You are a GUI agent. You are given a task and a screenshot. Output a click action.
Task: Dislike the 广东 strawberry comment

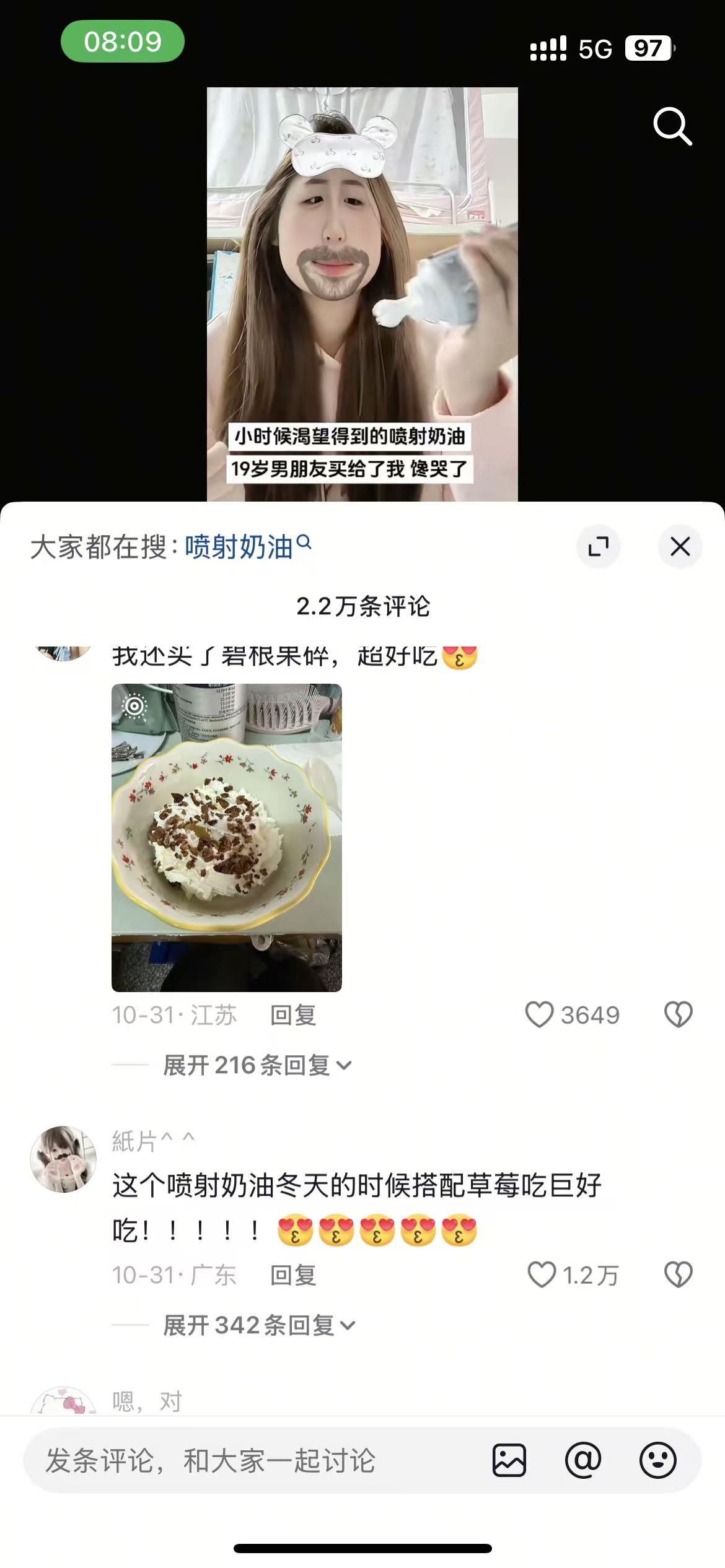coord(678,1275)
